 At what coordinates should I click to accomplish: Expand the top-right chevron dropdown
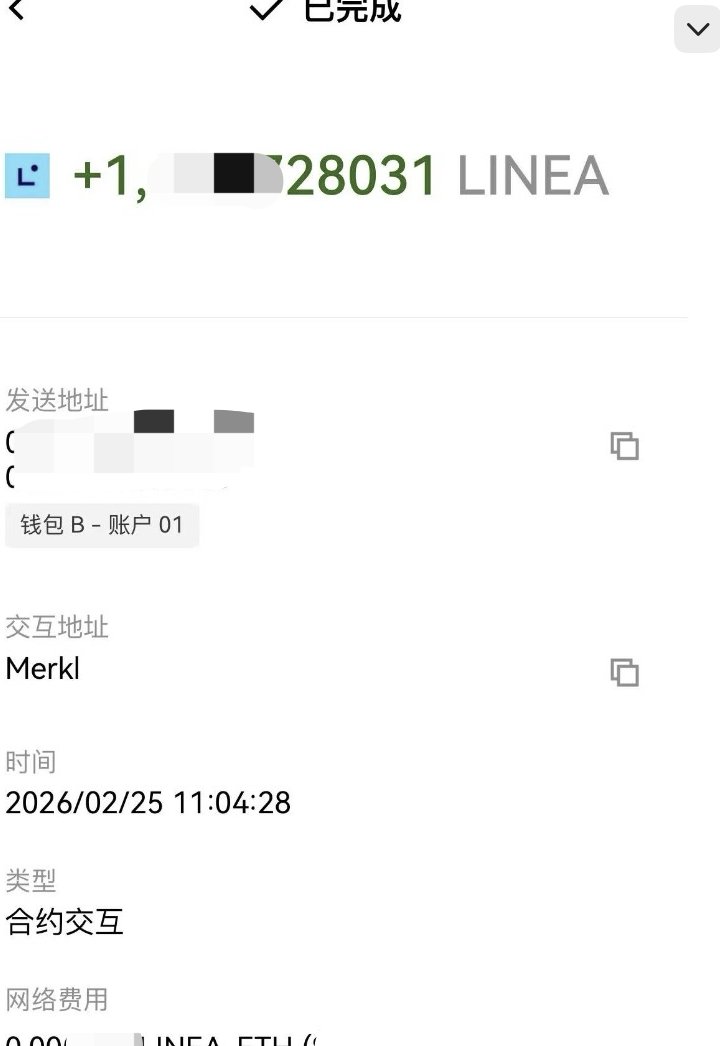(696, 29)
